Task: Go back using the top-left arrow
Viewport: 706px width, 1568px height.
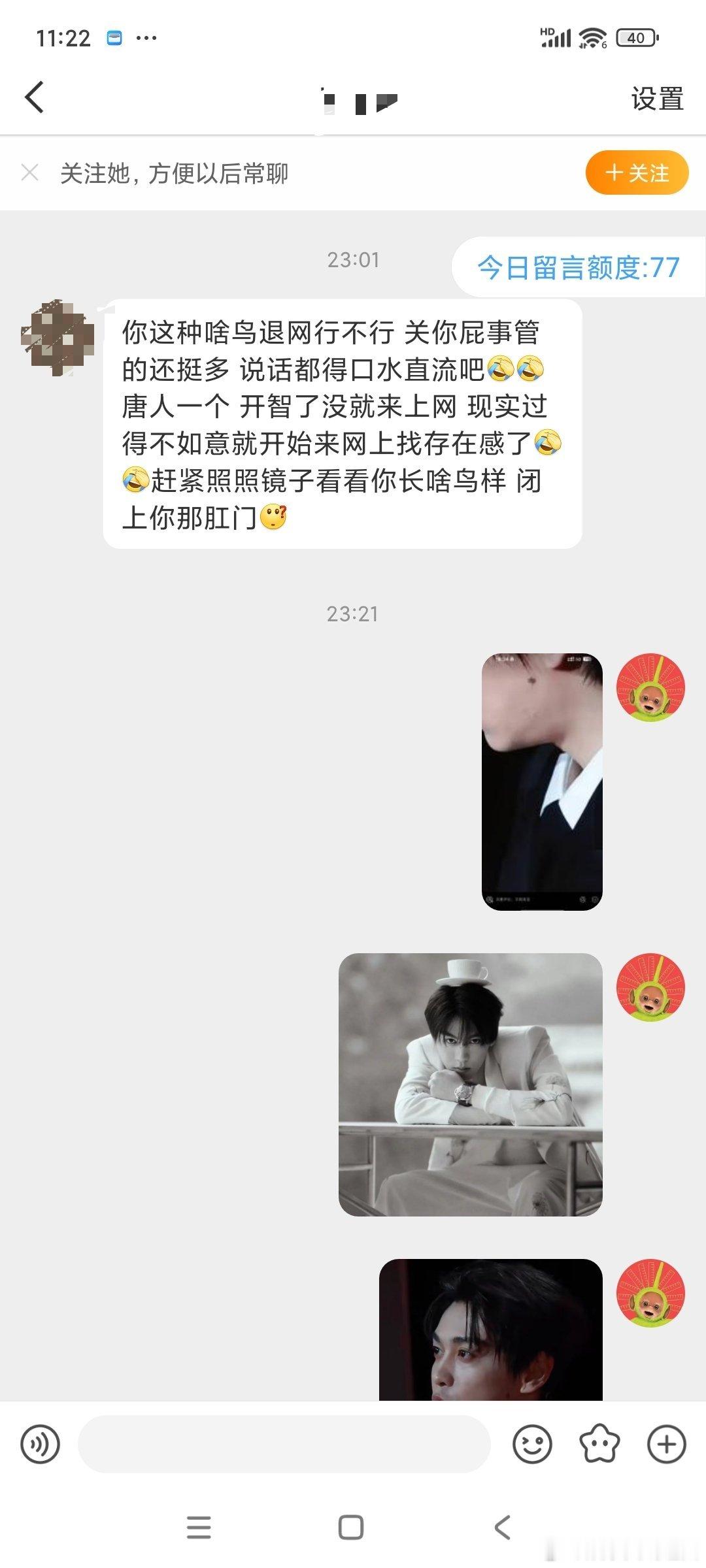Action: point(34,98)
